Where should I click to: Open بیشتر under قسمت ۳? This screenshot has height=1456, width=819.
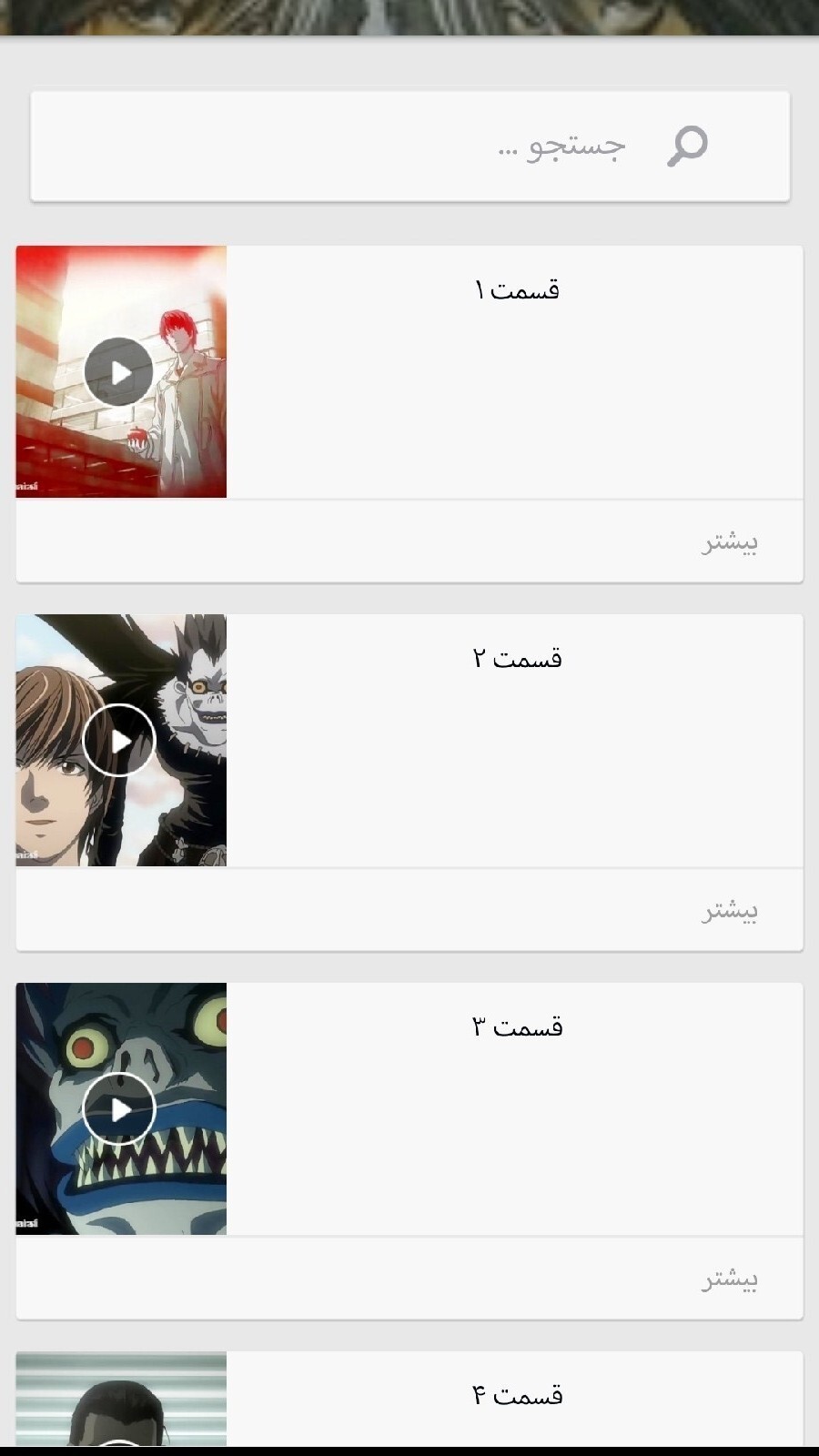click(x=729, y=1280)
